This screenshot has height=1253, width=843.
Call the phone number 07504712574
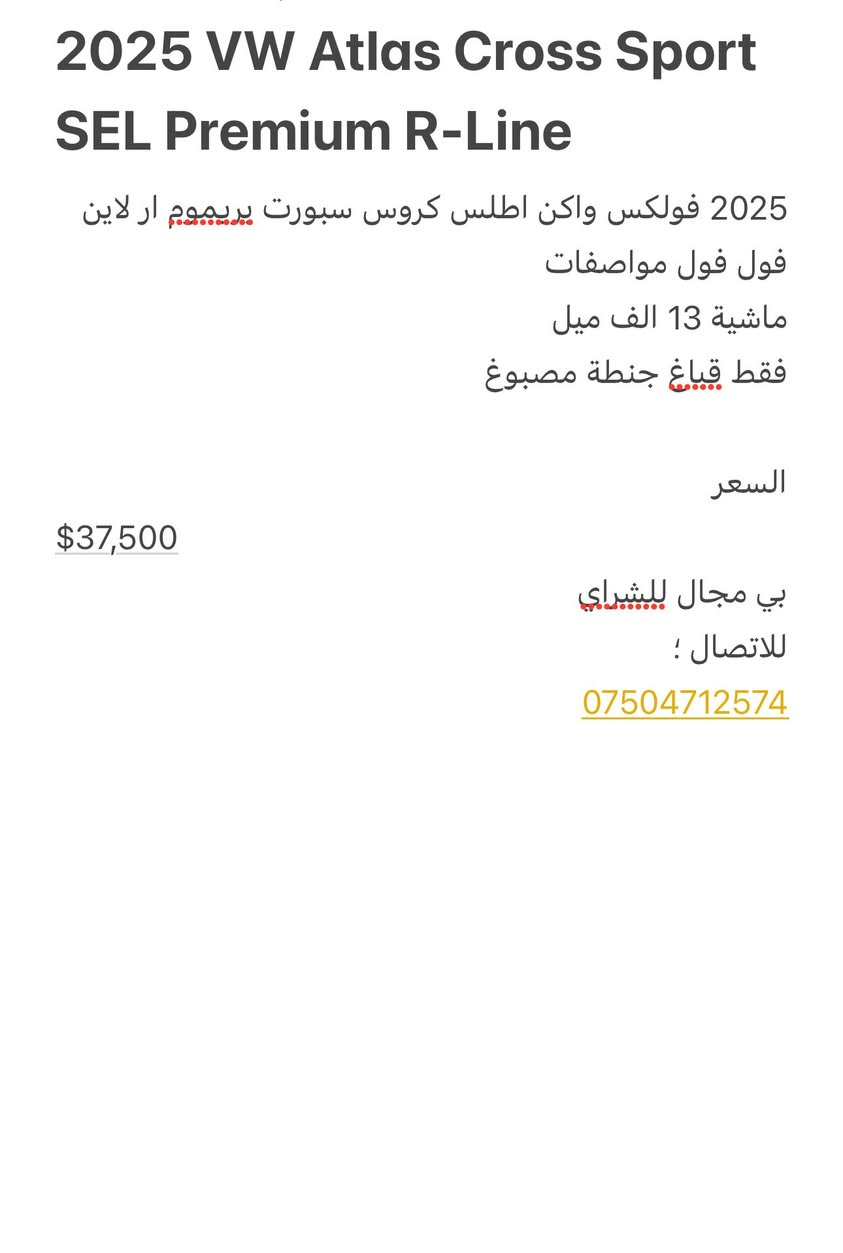point(684,703)
